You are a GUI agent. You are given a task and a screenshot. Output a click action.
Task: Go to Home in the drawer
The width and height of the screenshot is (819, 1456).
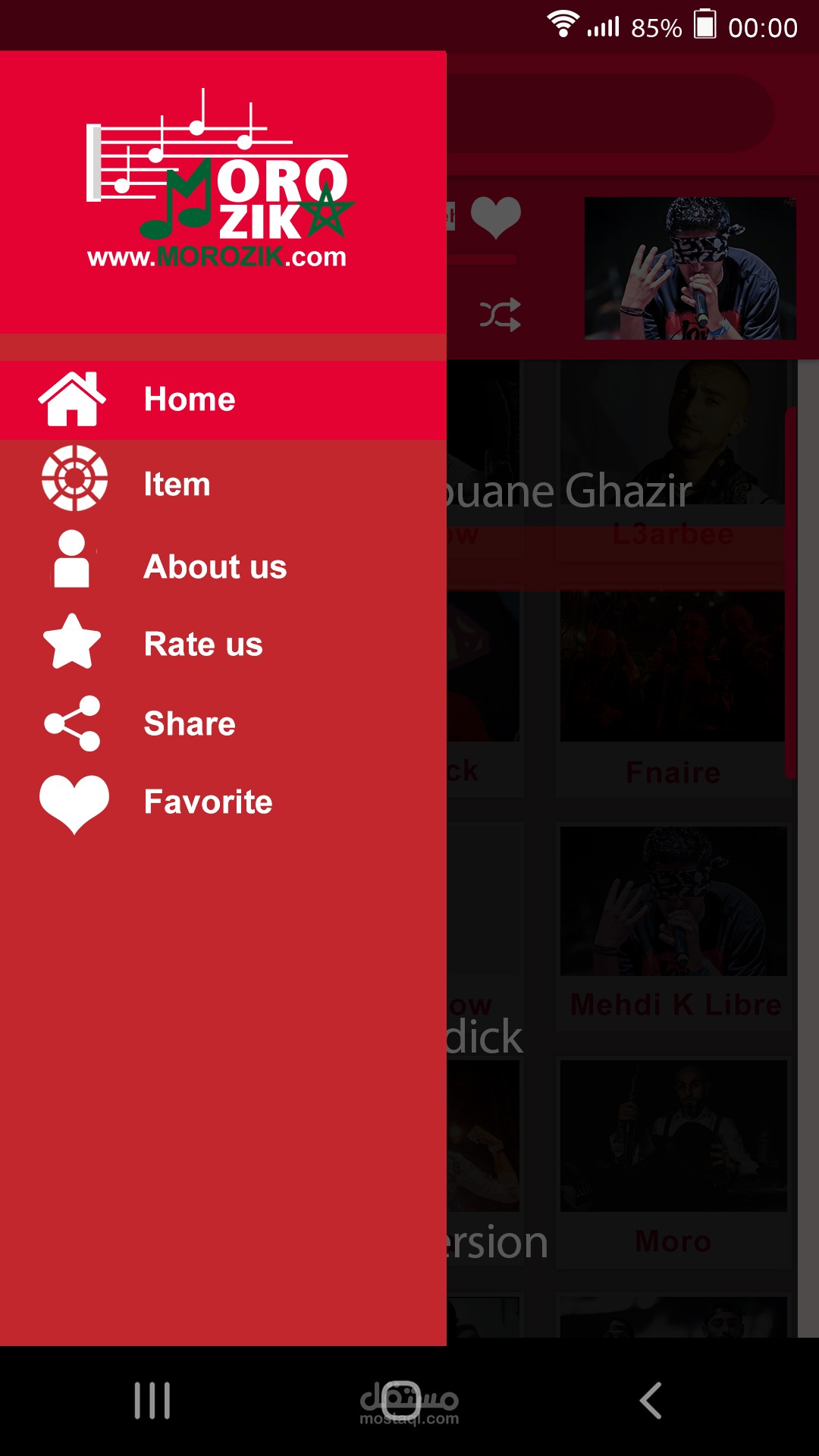[x=190, y=400]
